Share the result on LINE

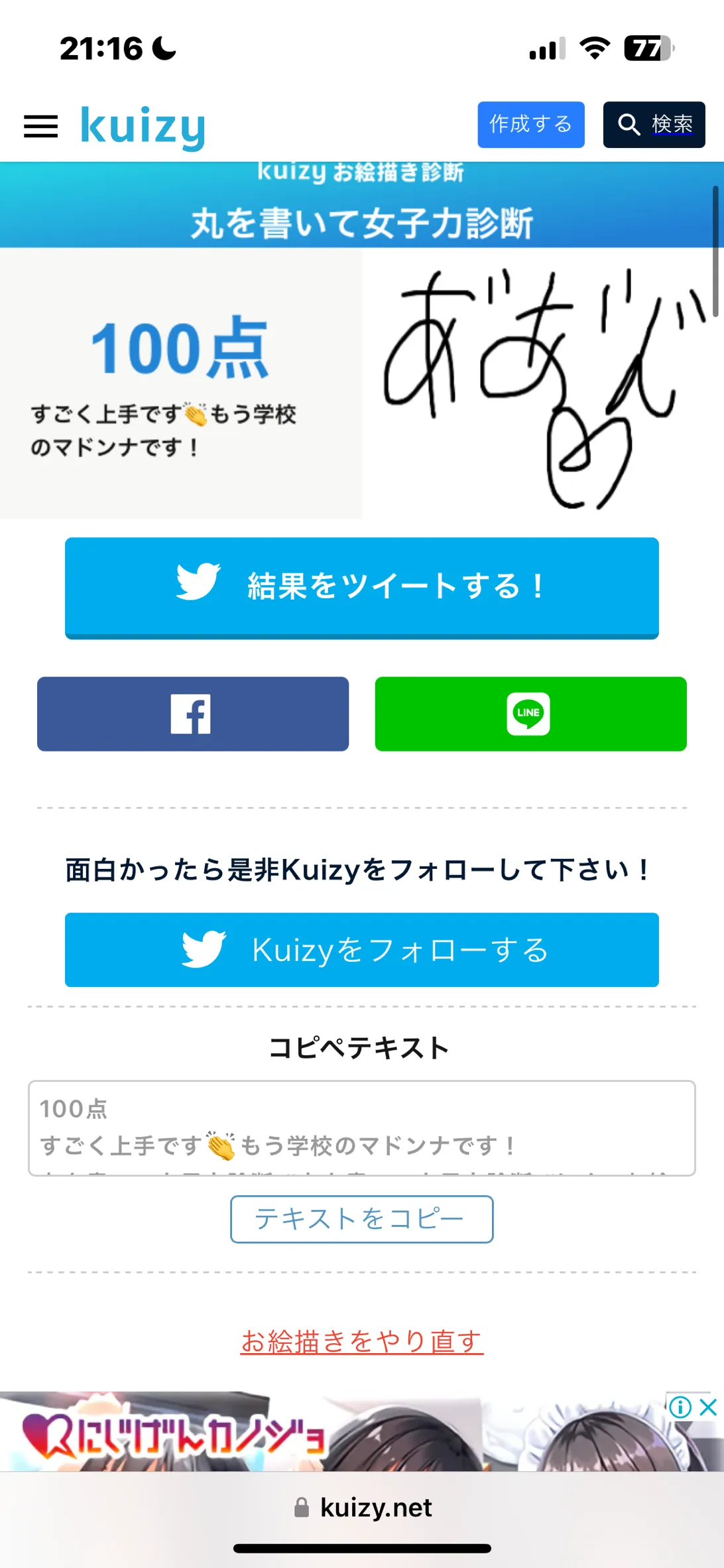pyautogui.click(x=530, y=714)
